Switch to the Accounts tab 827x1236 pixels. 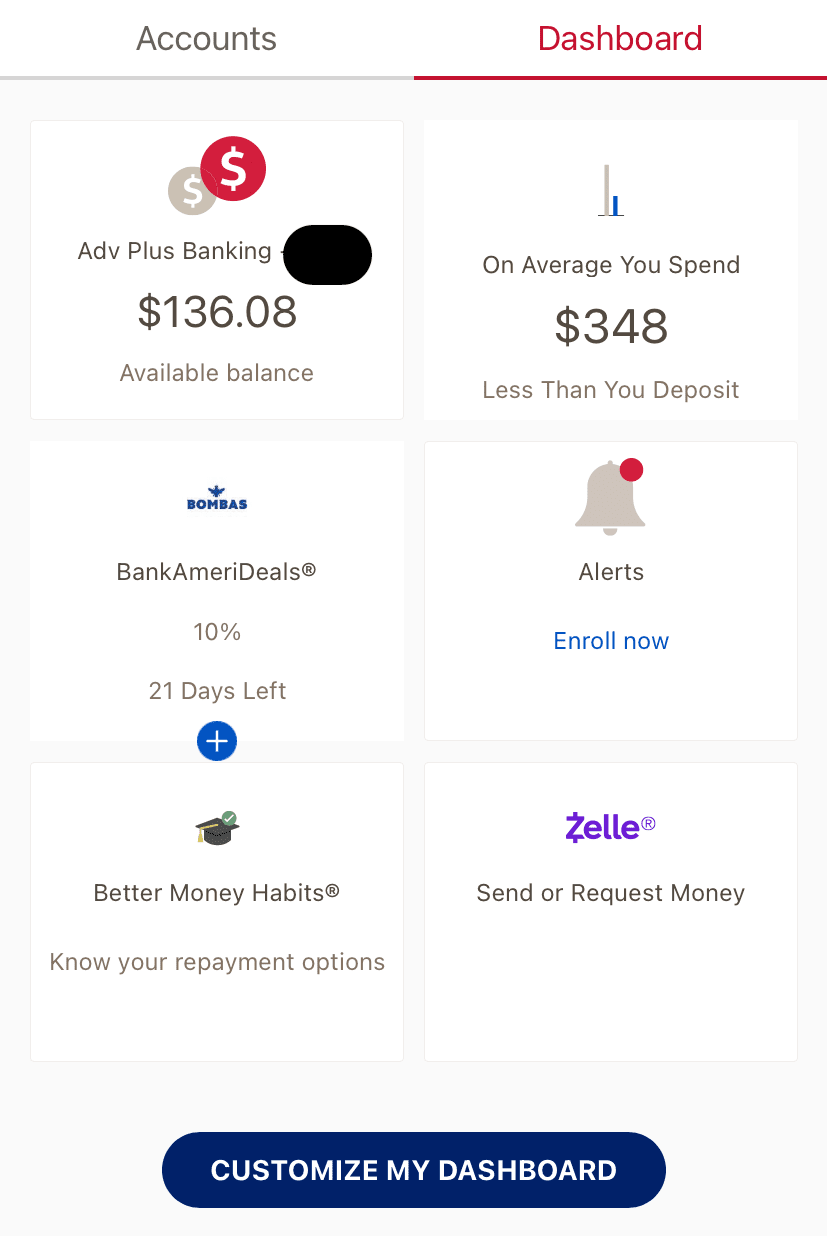[x=206, y=38]
